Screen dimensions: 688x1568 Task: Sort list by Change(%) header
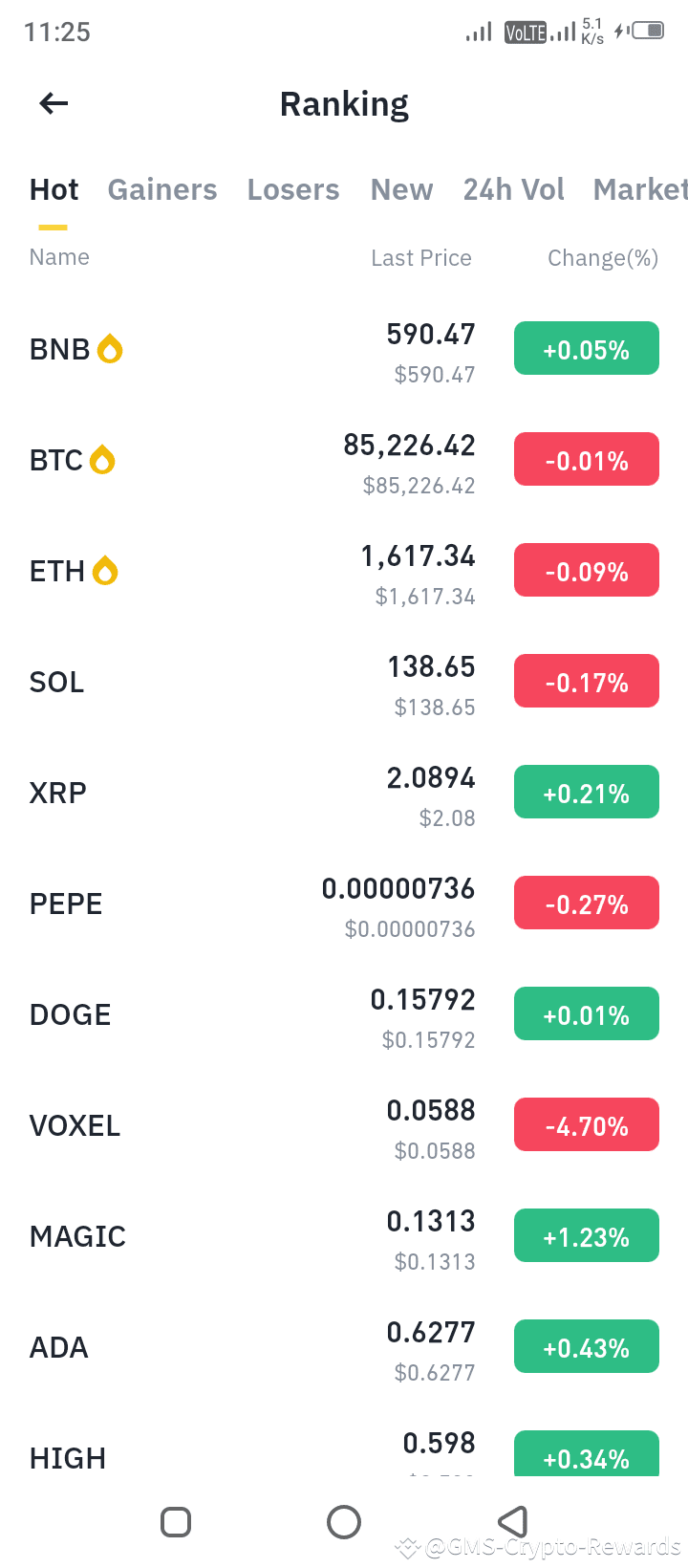pyautogui.click(x=603, y=258)
